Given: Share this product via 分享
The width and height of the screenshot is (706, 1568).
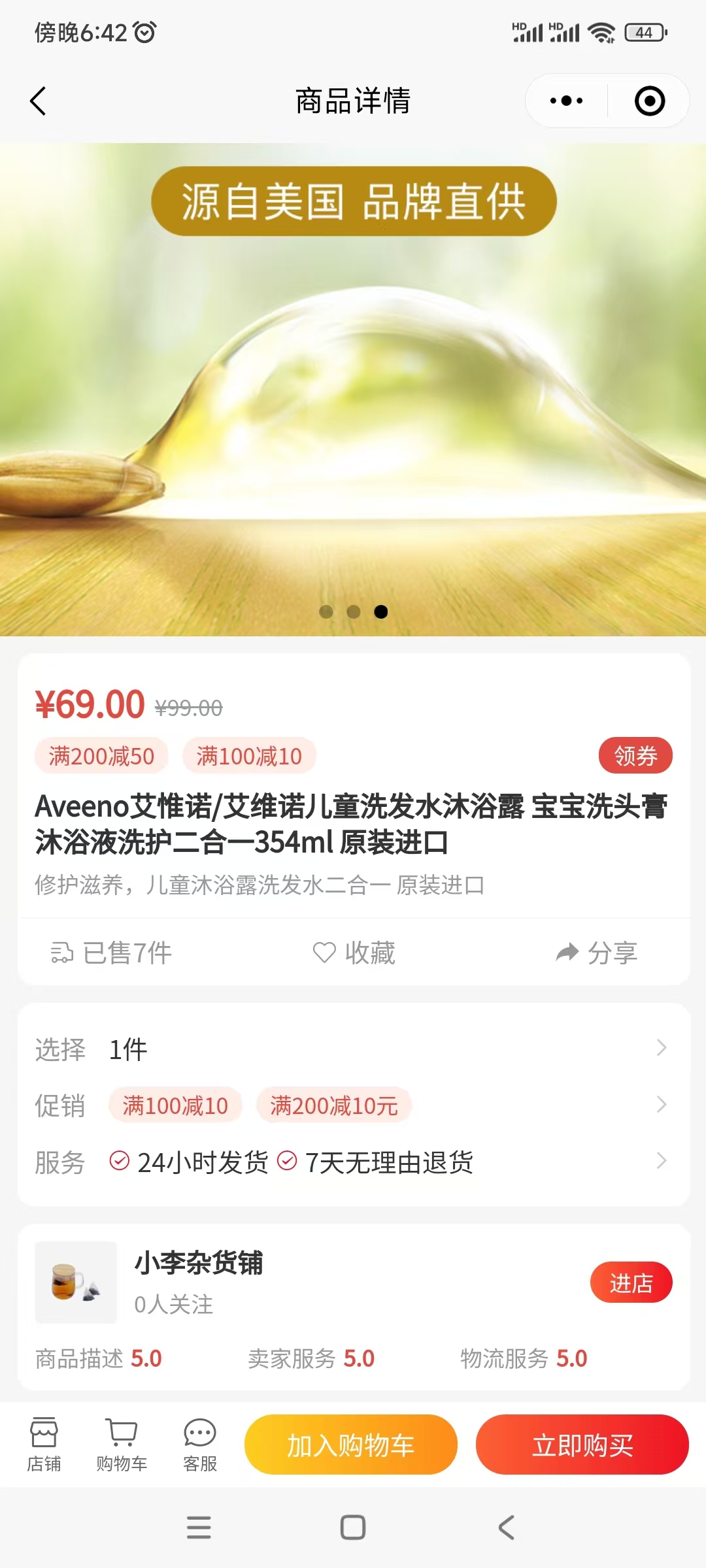Looking at the screenshot, I should point(596,953).
